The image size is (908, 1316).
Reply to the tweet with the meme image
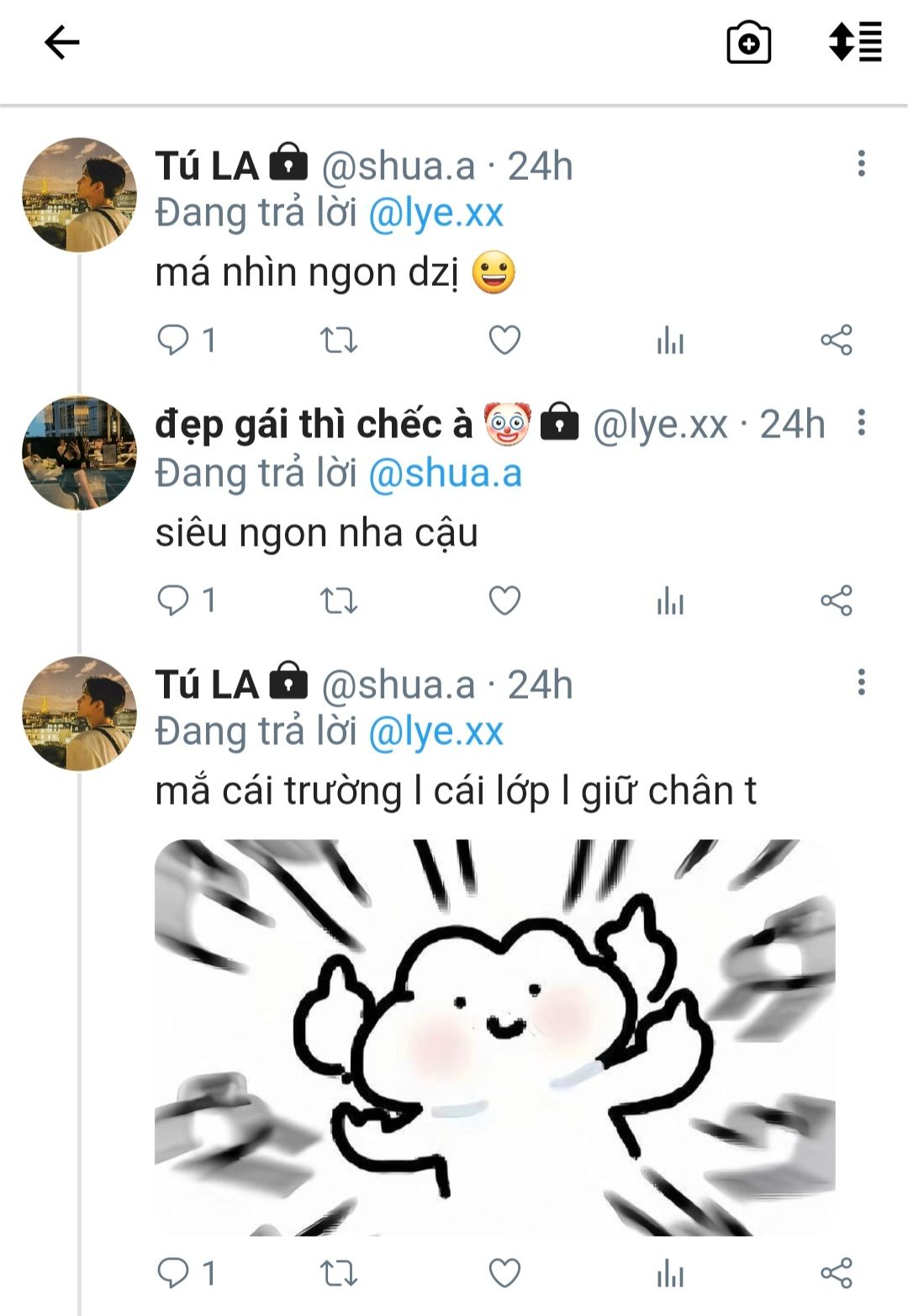[x=174, y=1273]
